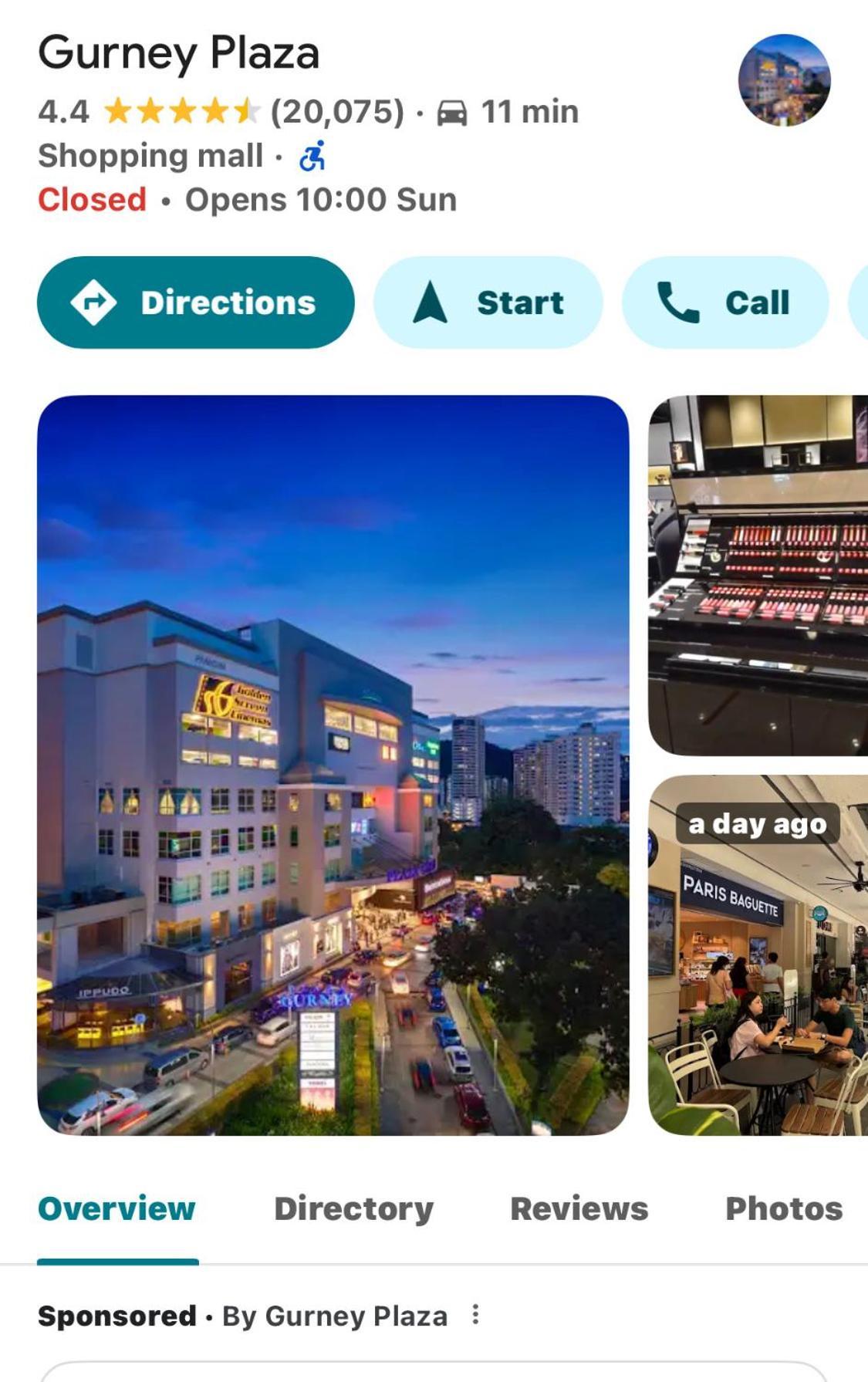Call Gurney Plaza
This screenshot has height=1382, width=868.
pyautogui.click(x=724, y=302)
